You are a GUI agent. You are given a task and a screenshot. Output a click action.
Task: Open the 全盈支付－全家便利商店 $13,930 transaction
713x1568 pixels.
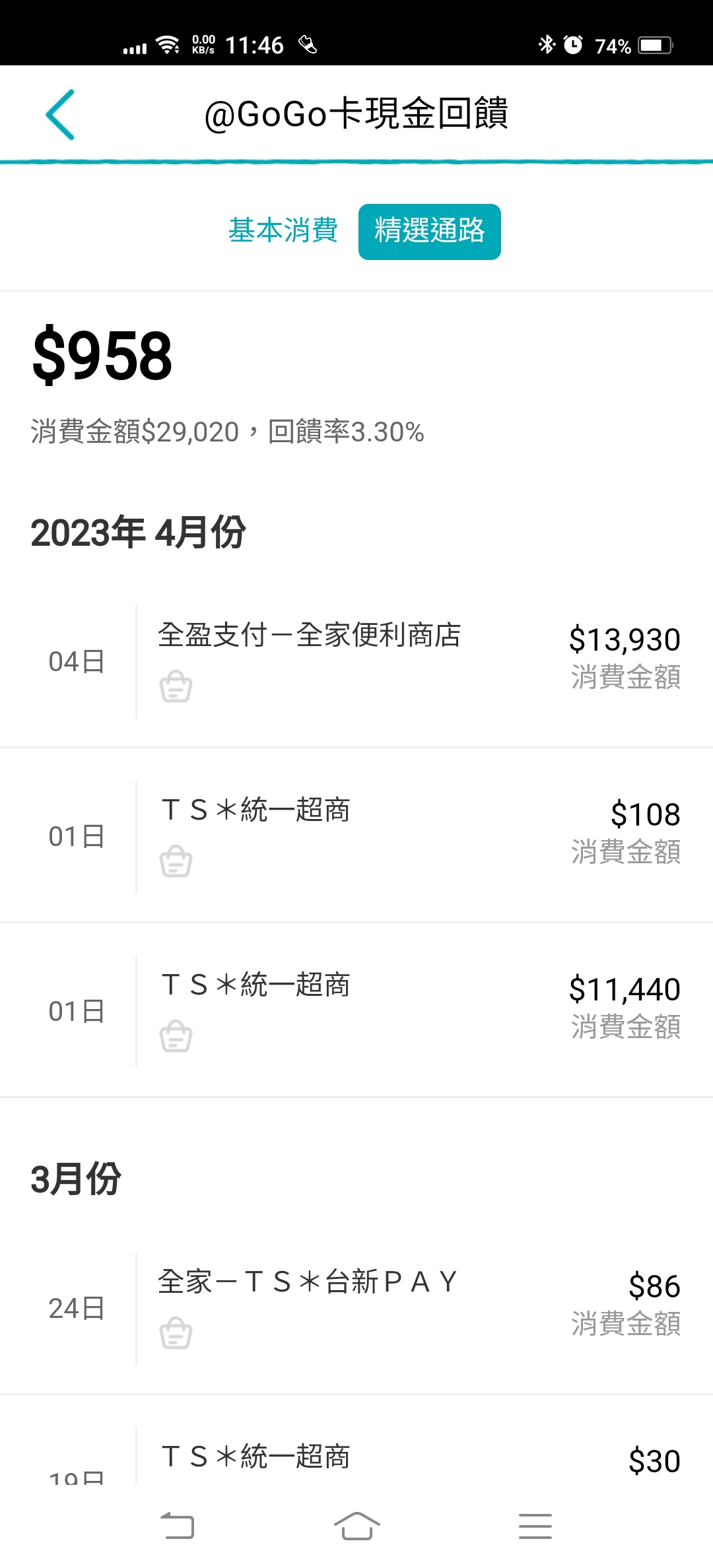(x=356, y=661)
